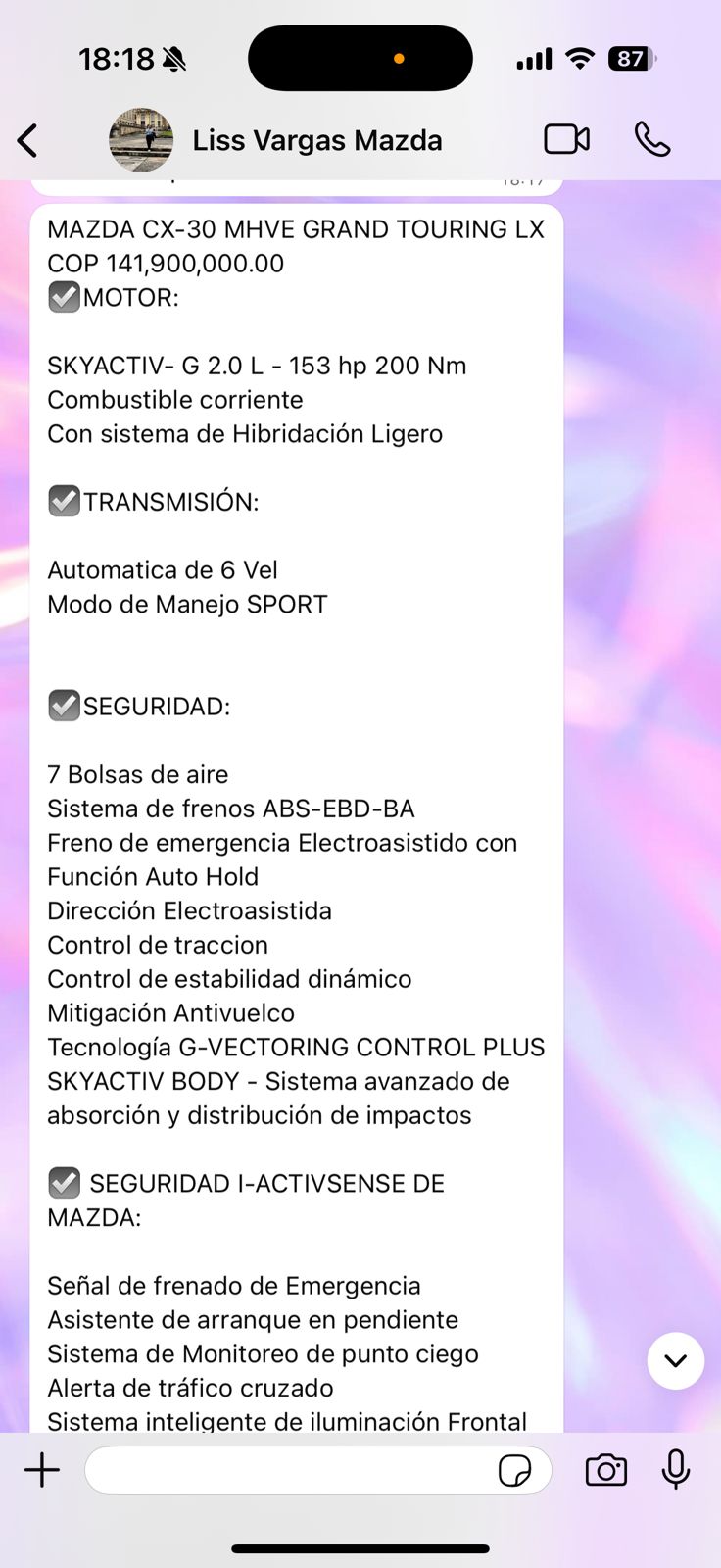Go back to the chat list
This screenshot has width=721, height=1568.
click(27, 141)
